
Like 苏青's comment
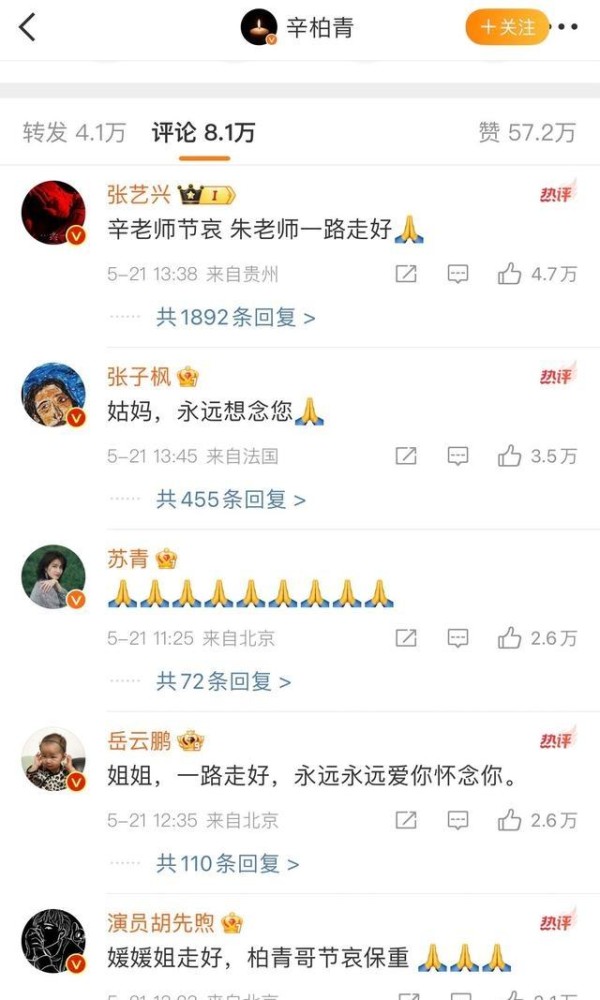click(537, 638)
